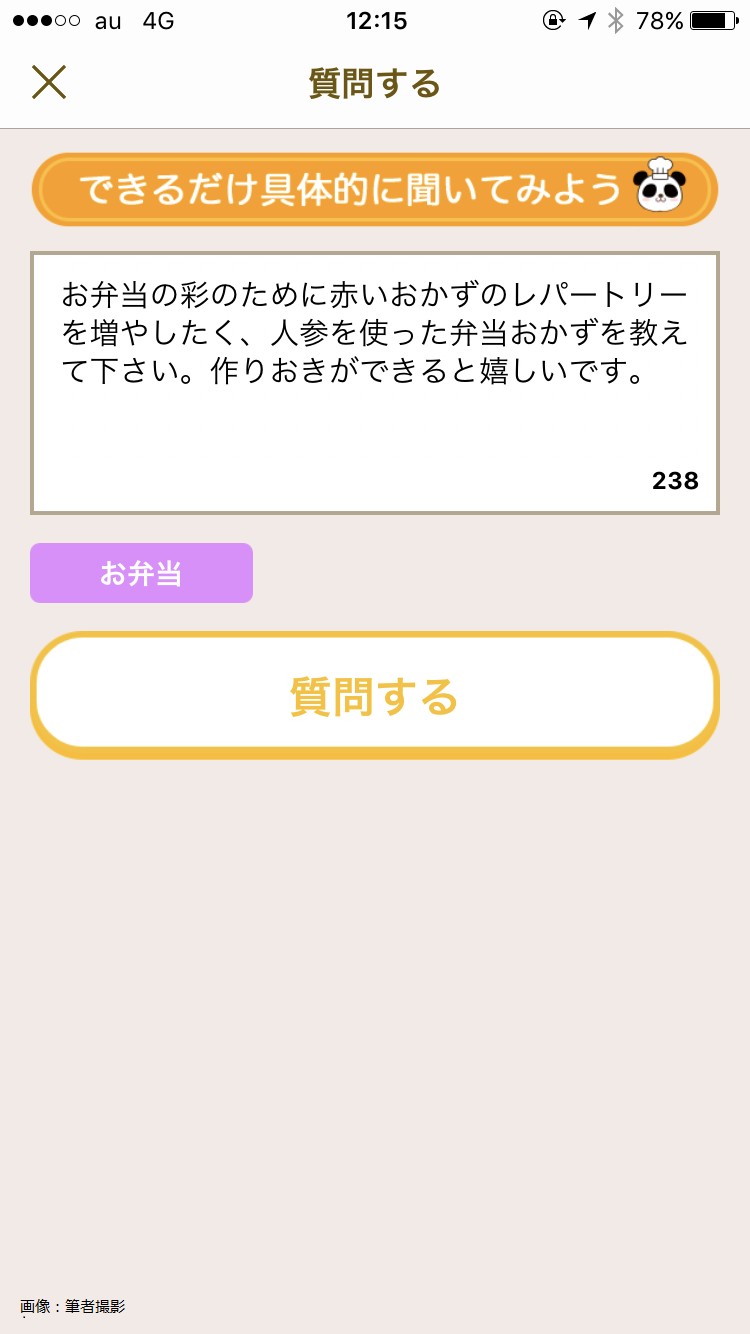Tap the question text field about お弁当
This screenshot has height=1334, width=750.
375,383
